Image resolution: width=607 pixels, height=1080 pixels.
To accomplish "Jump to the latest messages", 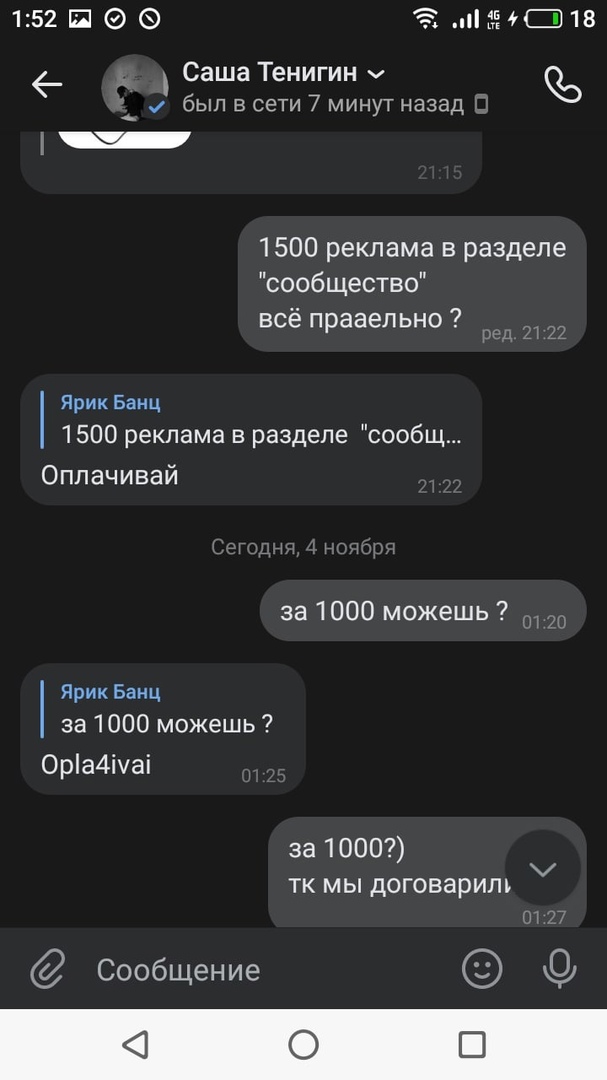I will click(x=543, y=868).
